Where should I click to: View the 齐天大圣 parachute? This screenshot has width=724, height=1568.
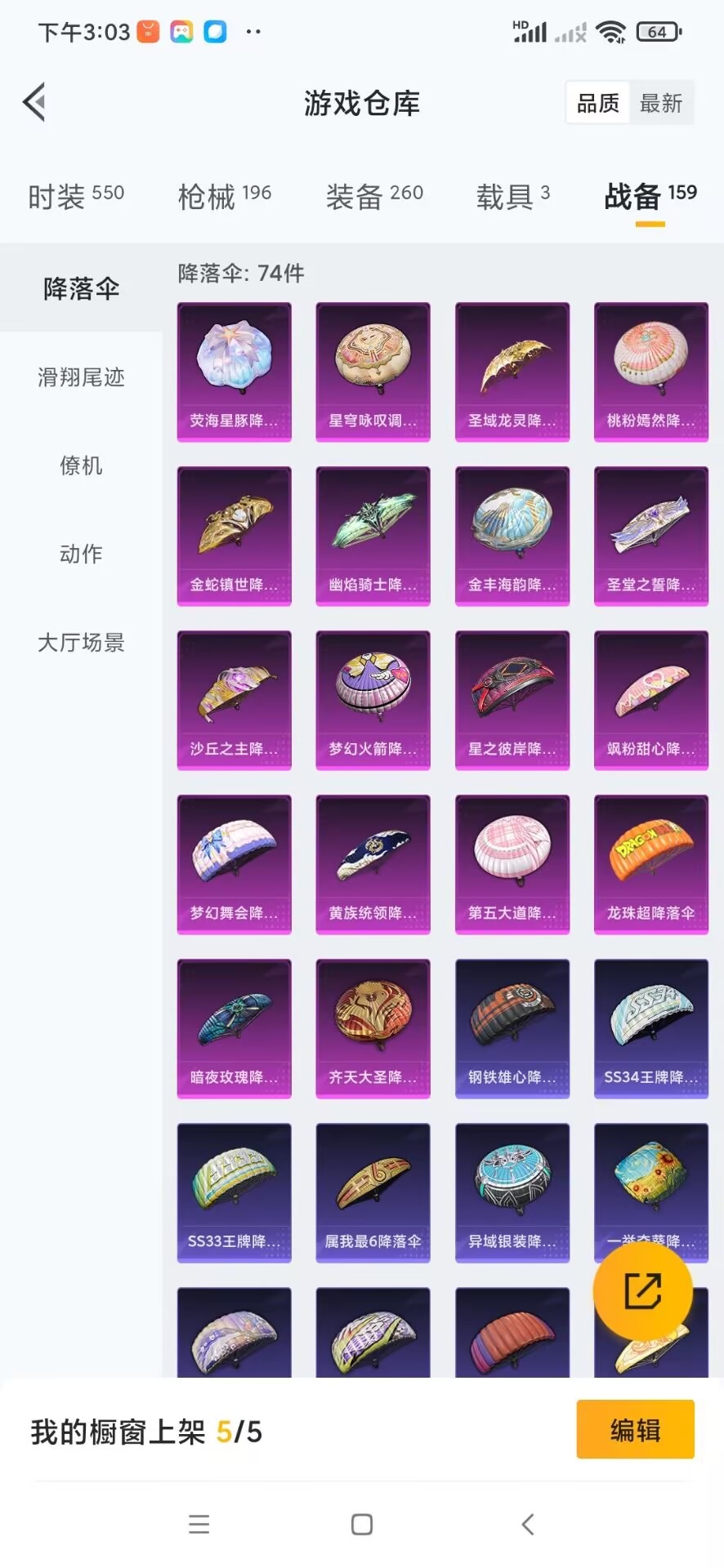point(373,1028)
